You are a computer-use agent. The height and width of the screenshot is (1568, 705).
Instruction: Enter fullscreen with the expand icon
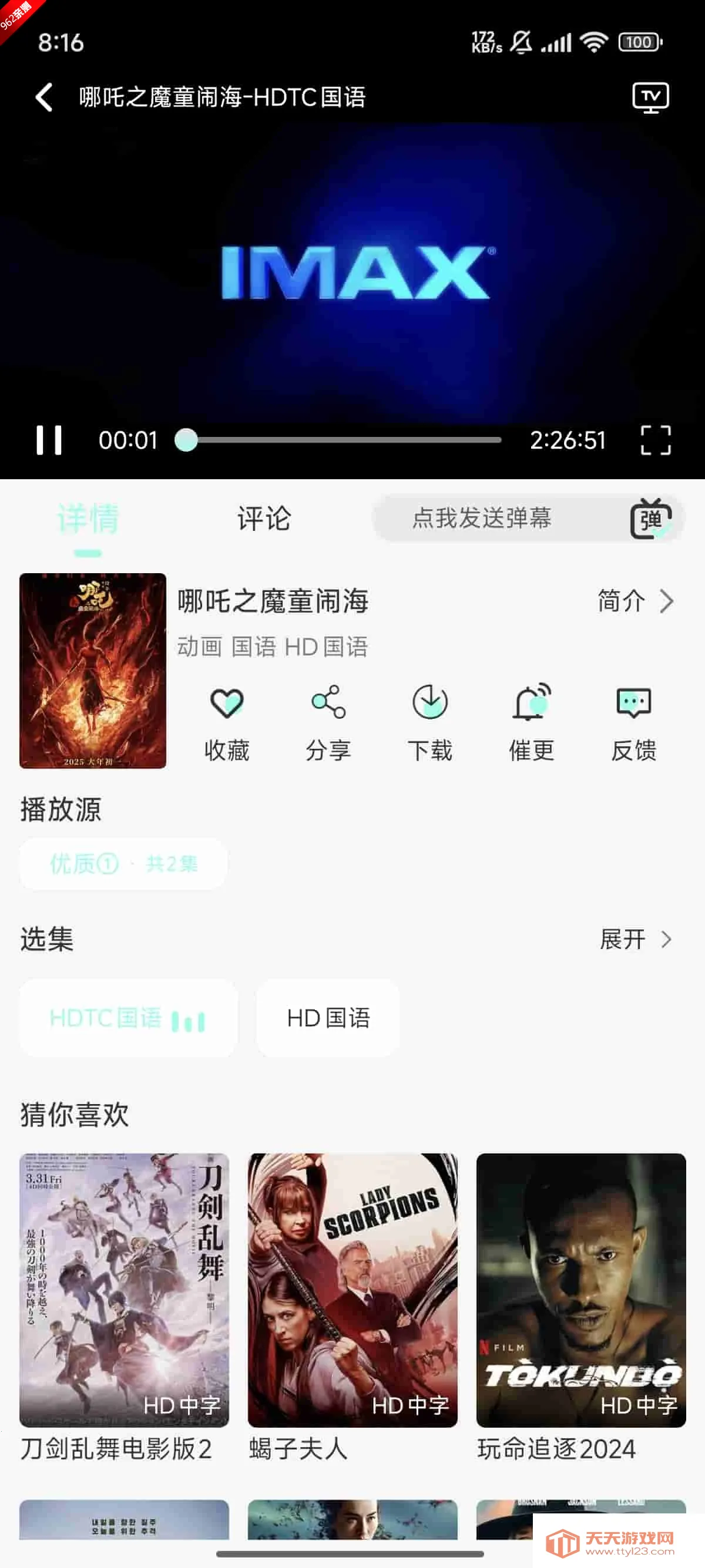[x=656, y=440]
